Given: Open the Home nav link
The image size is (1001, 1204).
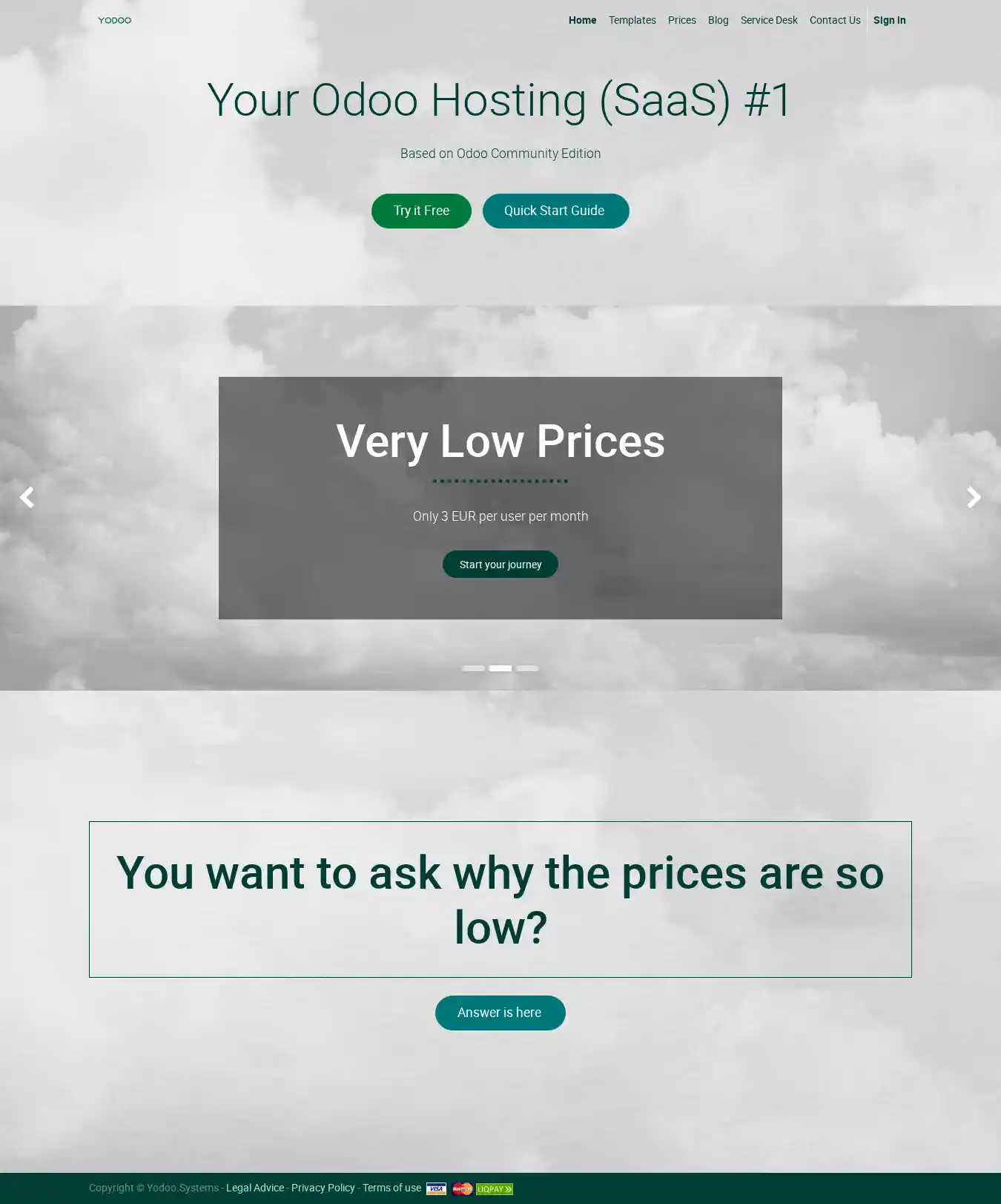Looking at the screenshot, I should tap(582, 20).
